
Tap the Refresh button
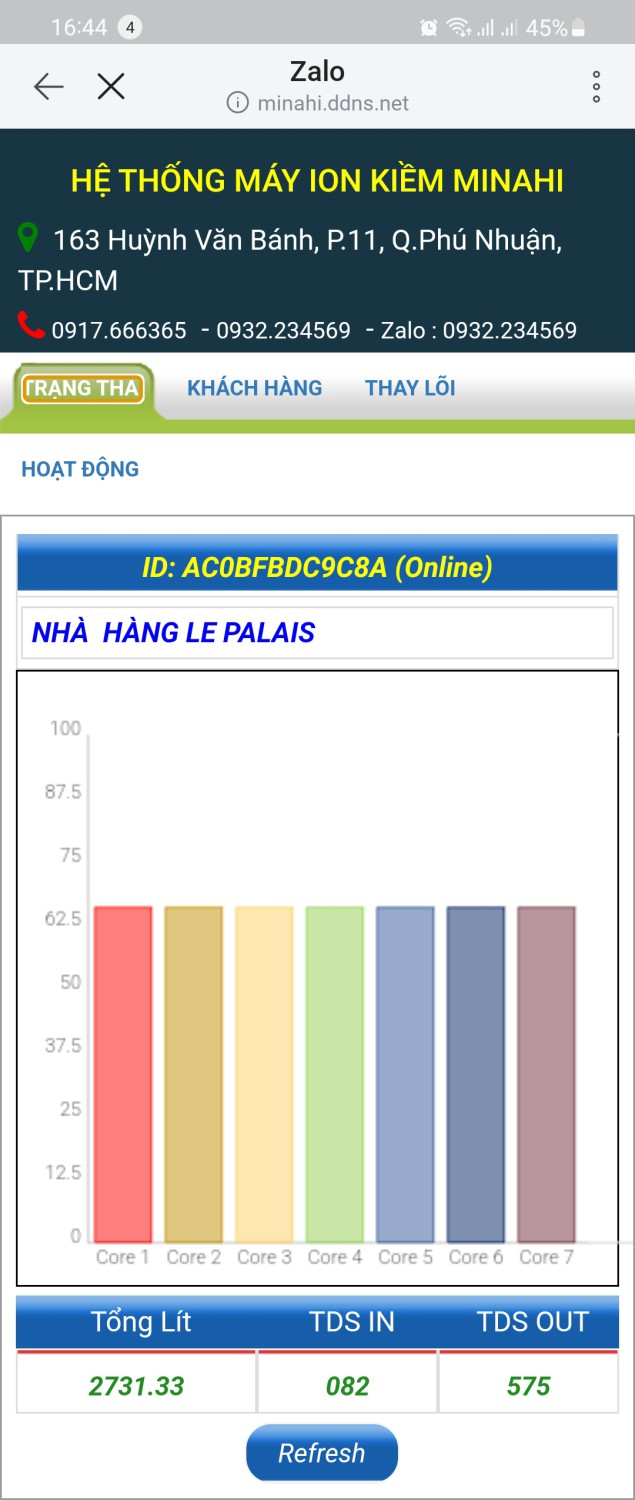pos(321,1453)
